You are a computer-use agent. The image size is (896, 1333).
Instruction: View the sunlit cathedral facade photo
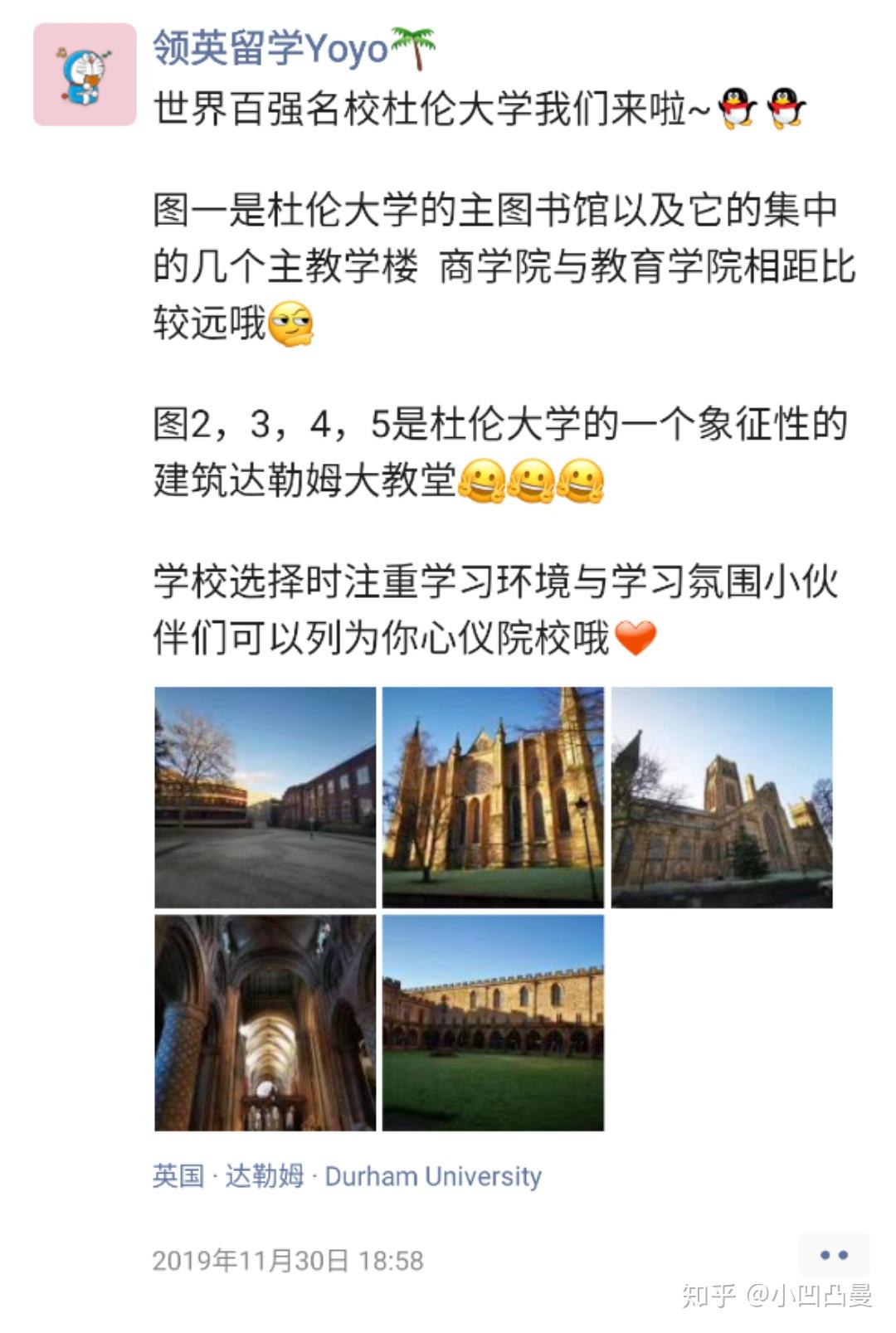(x=493, y=797)
